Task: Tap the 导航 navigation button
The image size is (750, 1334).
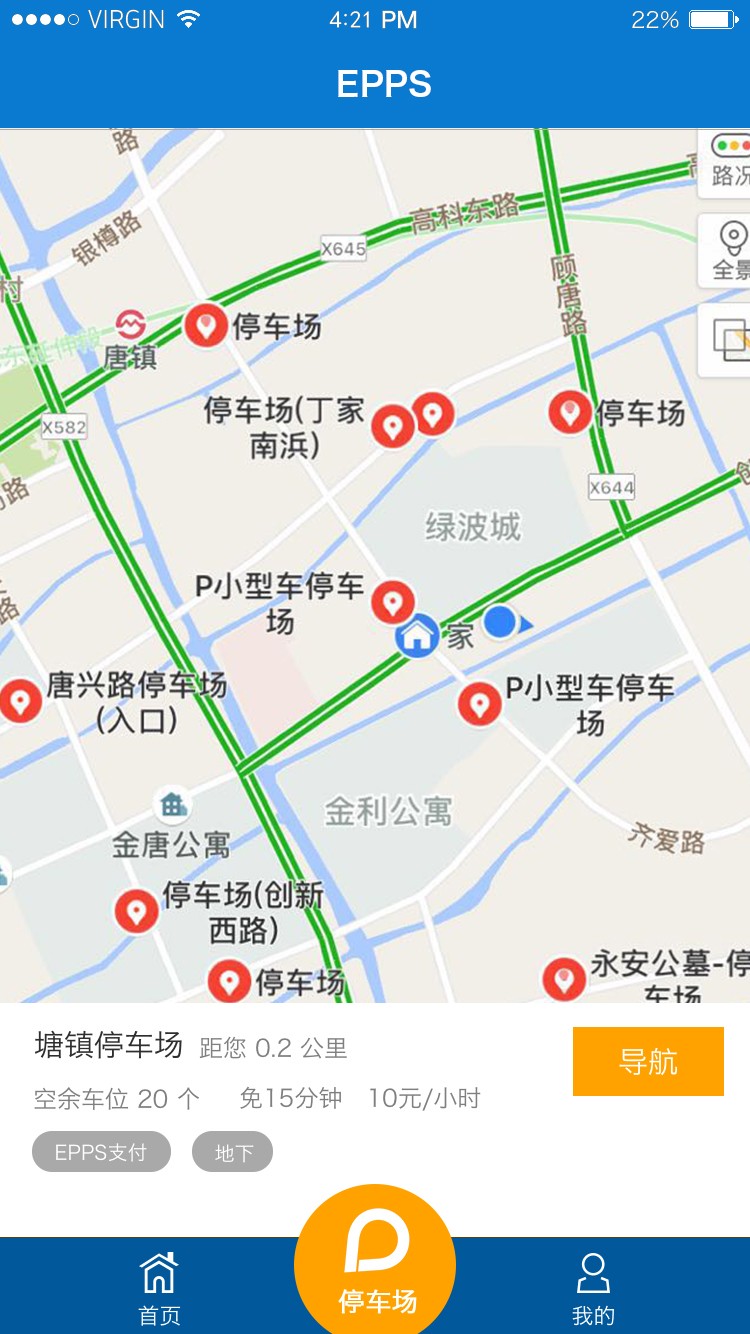Action: click(x=648, y=1061)
